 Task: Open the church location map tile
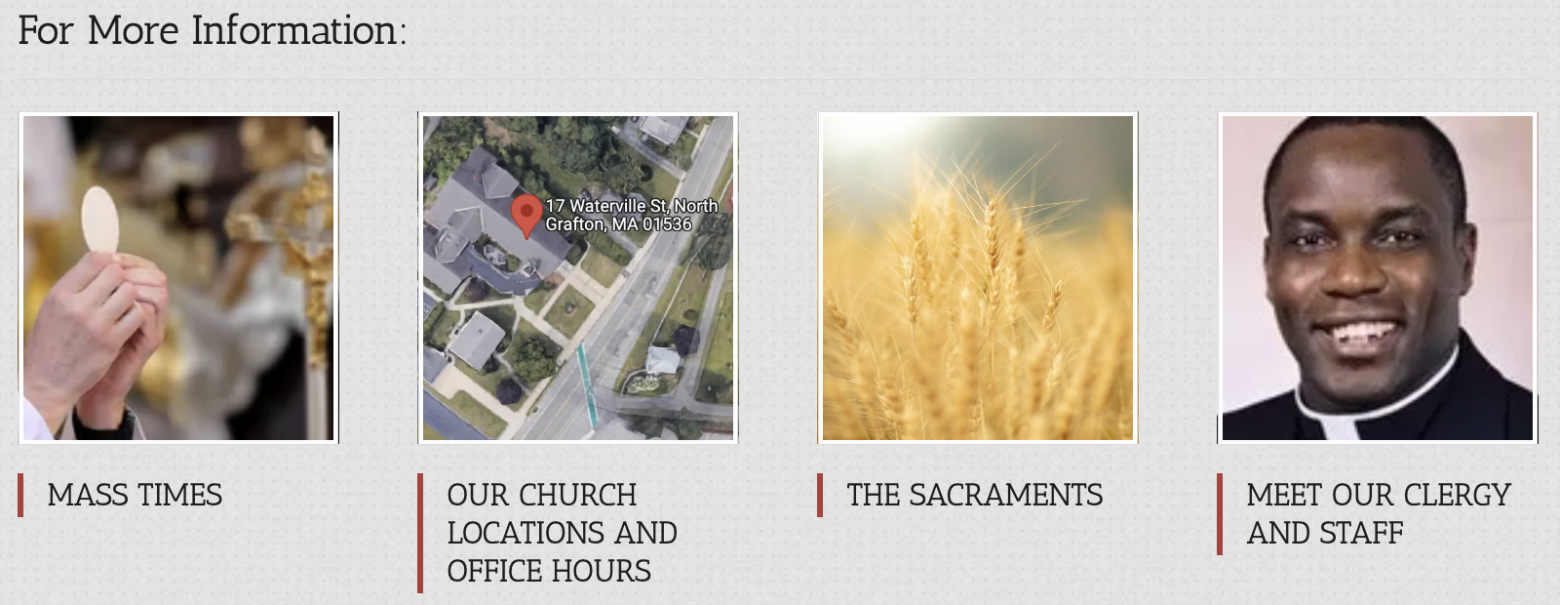(577, 278)
